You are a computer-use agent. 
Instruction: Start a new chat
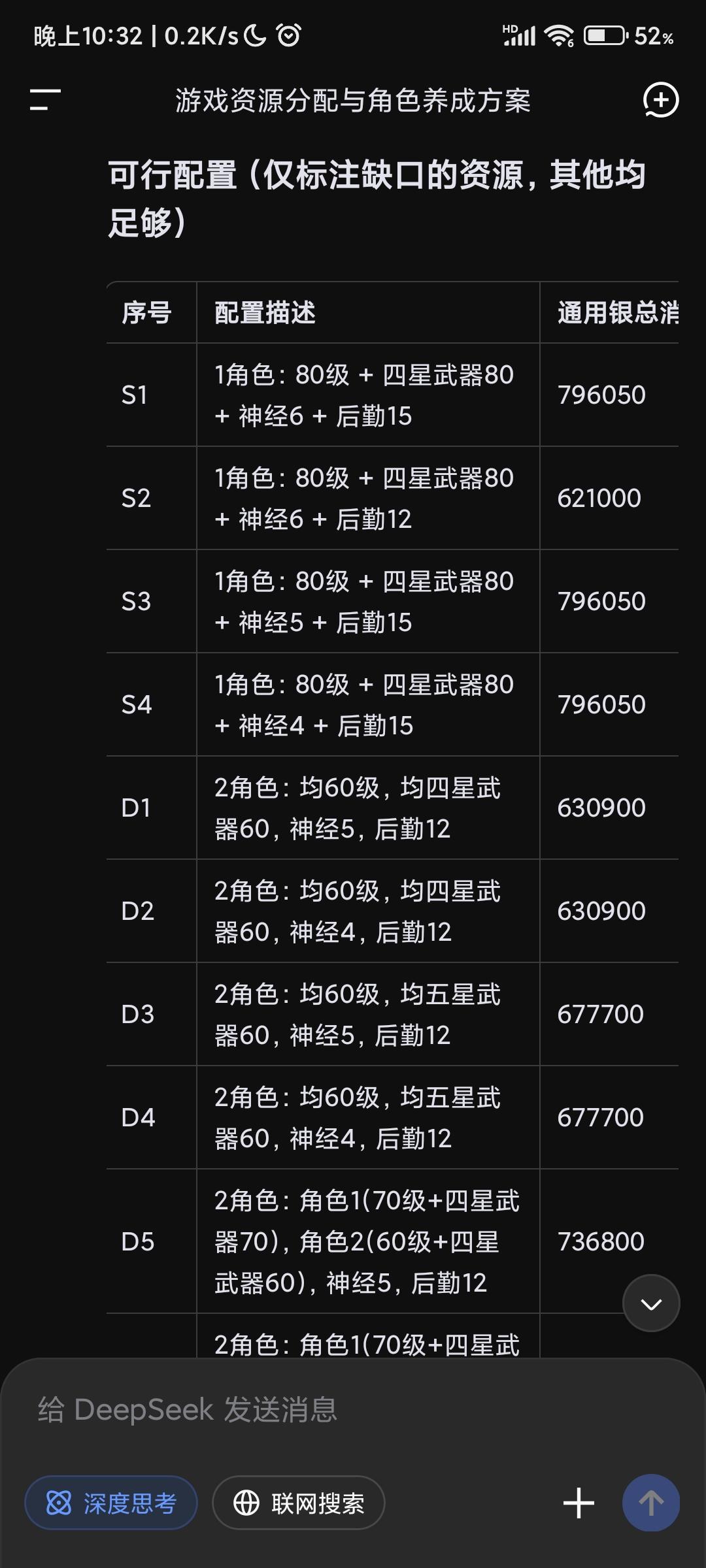[660, 100]
